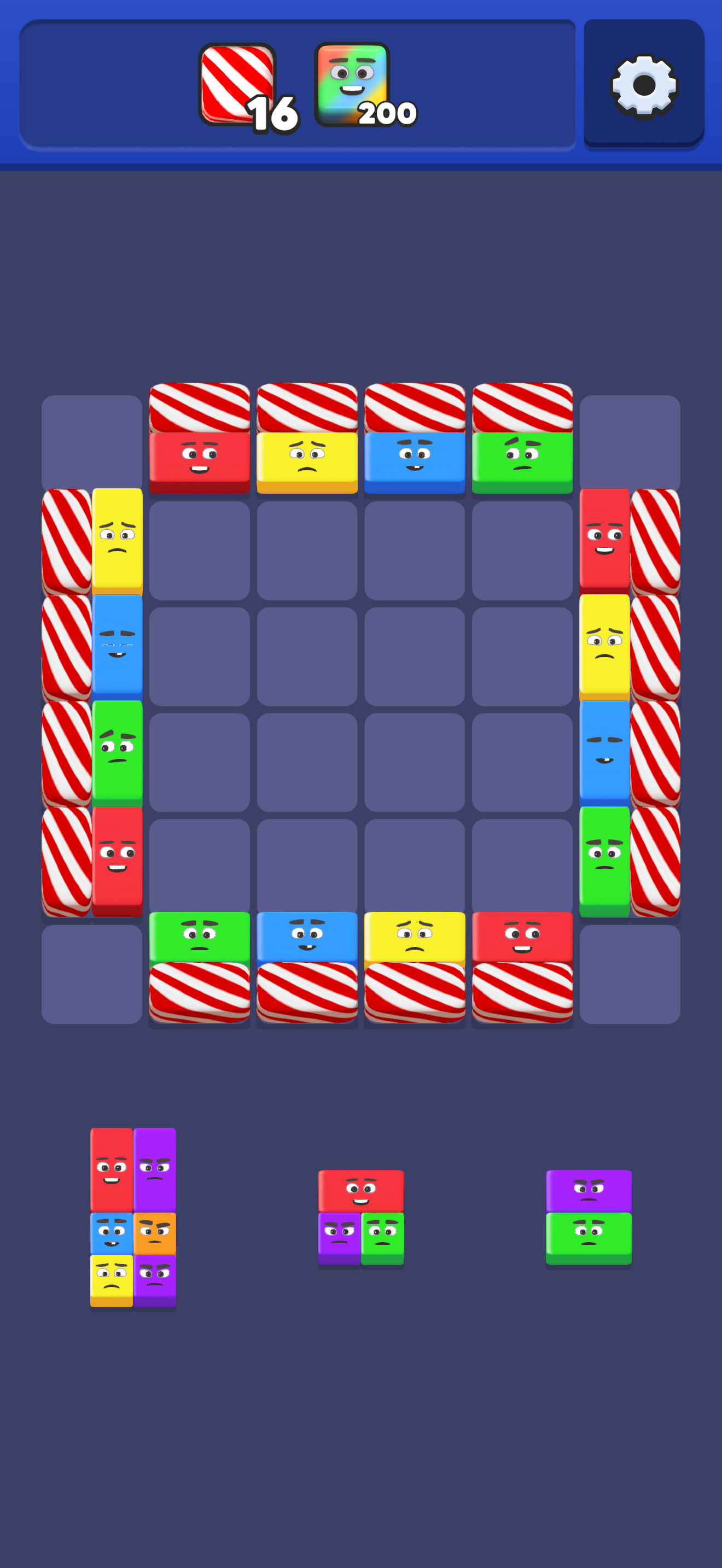Screen dimensions: 722x1568
Task: Open the settings gear
Action: 643,85
